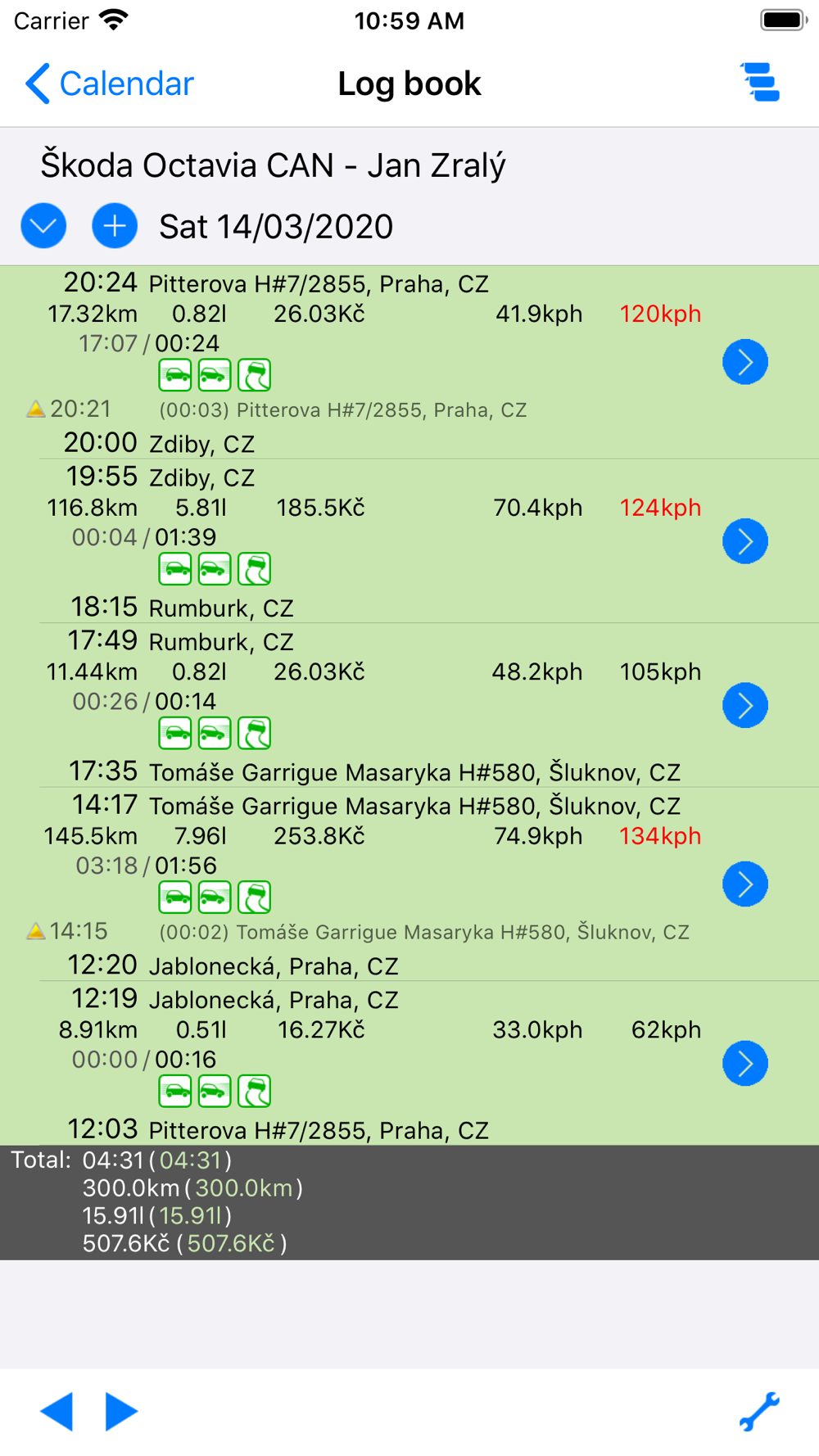The image size is (819, 1456).
Task: Go to the next day
Action: [121, 1411]
